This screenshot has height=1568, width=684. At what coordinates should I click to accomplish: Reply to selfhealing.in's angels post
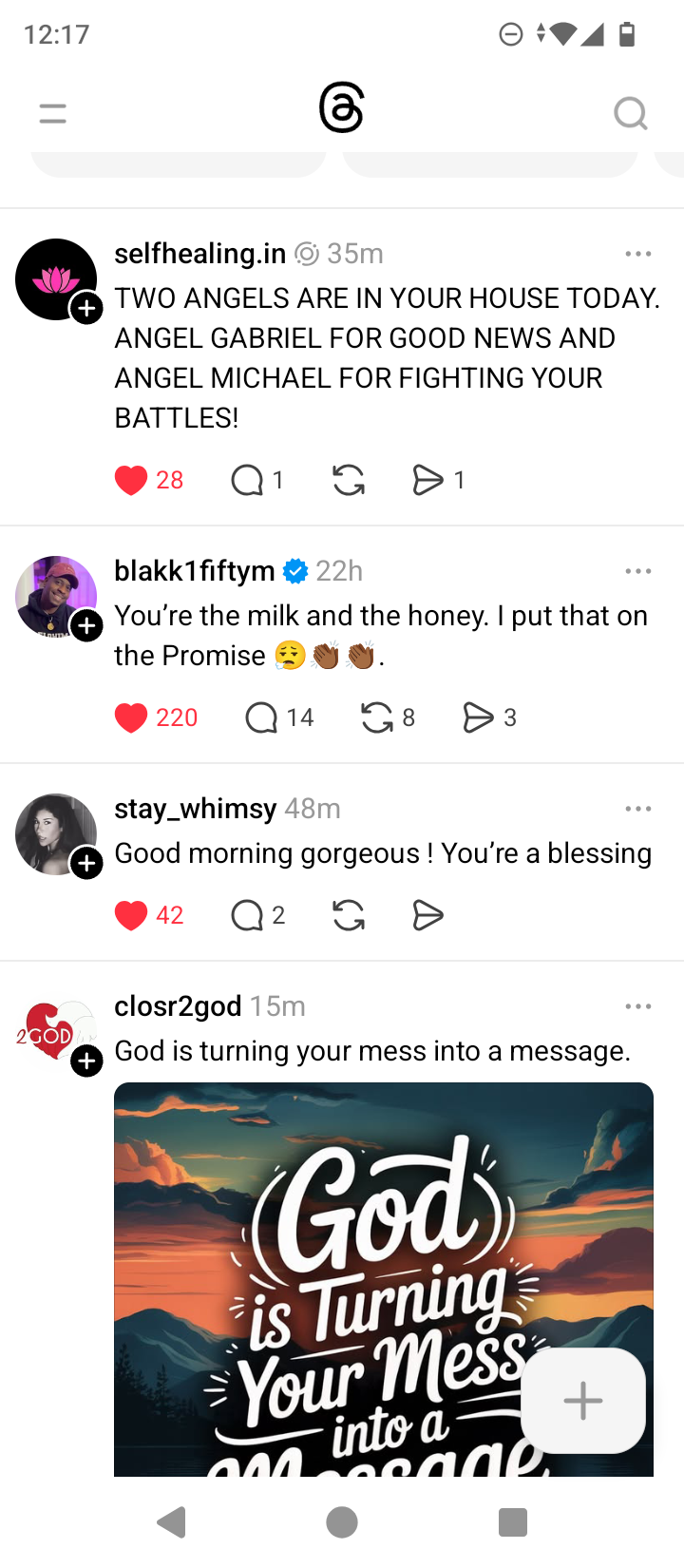click(247, 481)
